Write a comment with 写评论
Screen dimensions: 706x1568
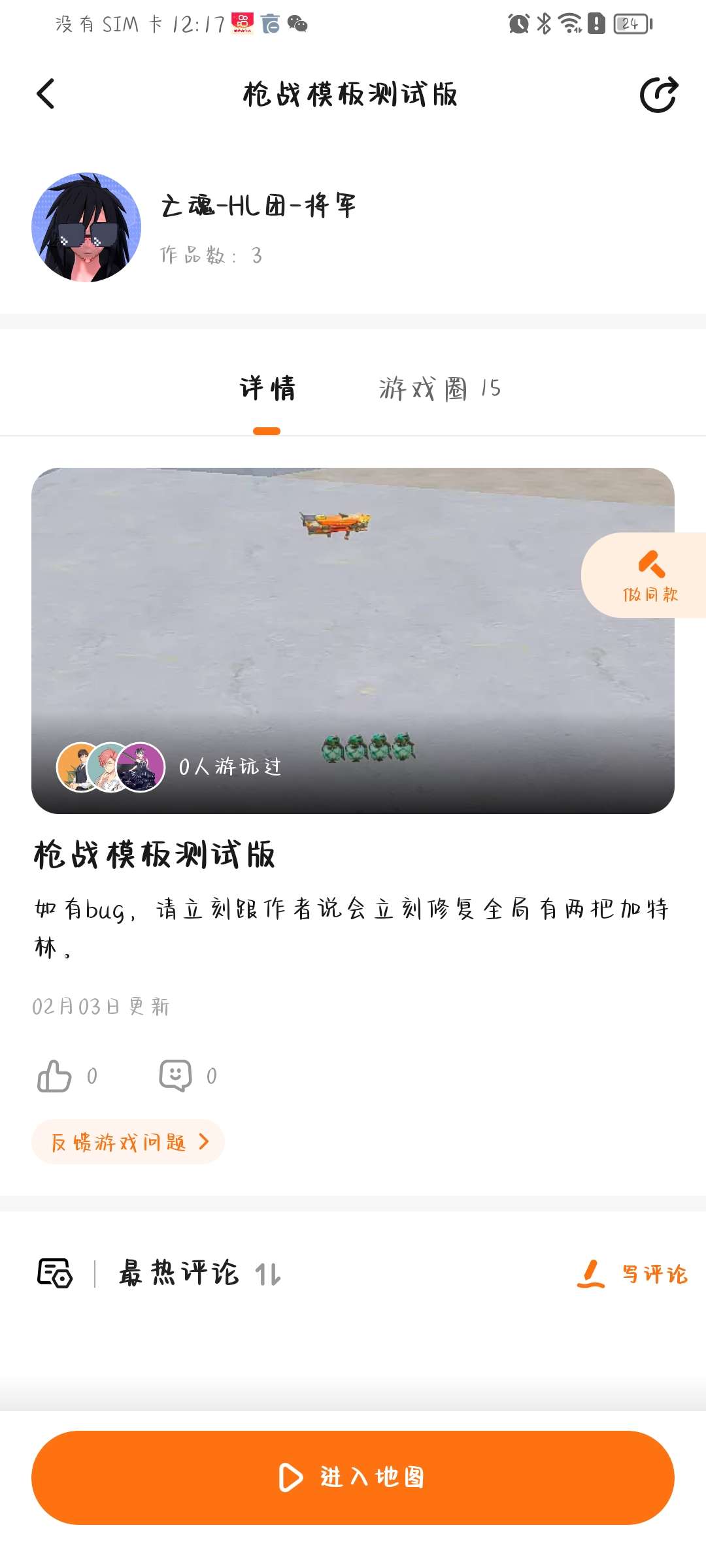point(633,1273)
